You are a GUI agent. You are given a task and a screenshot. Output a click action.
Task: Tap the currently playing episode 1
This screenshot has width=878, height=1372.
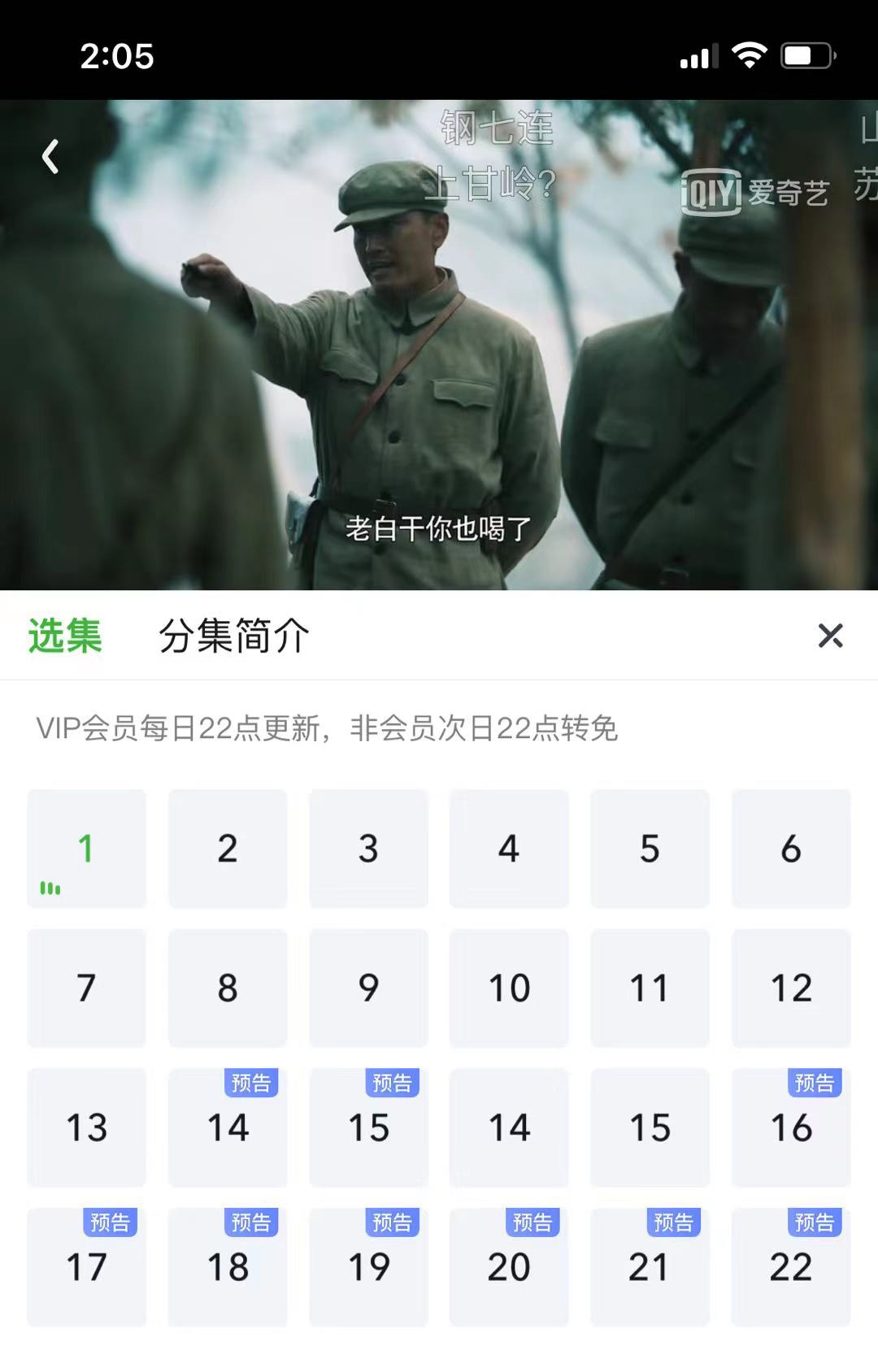(87, 849)
